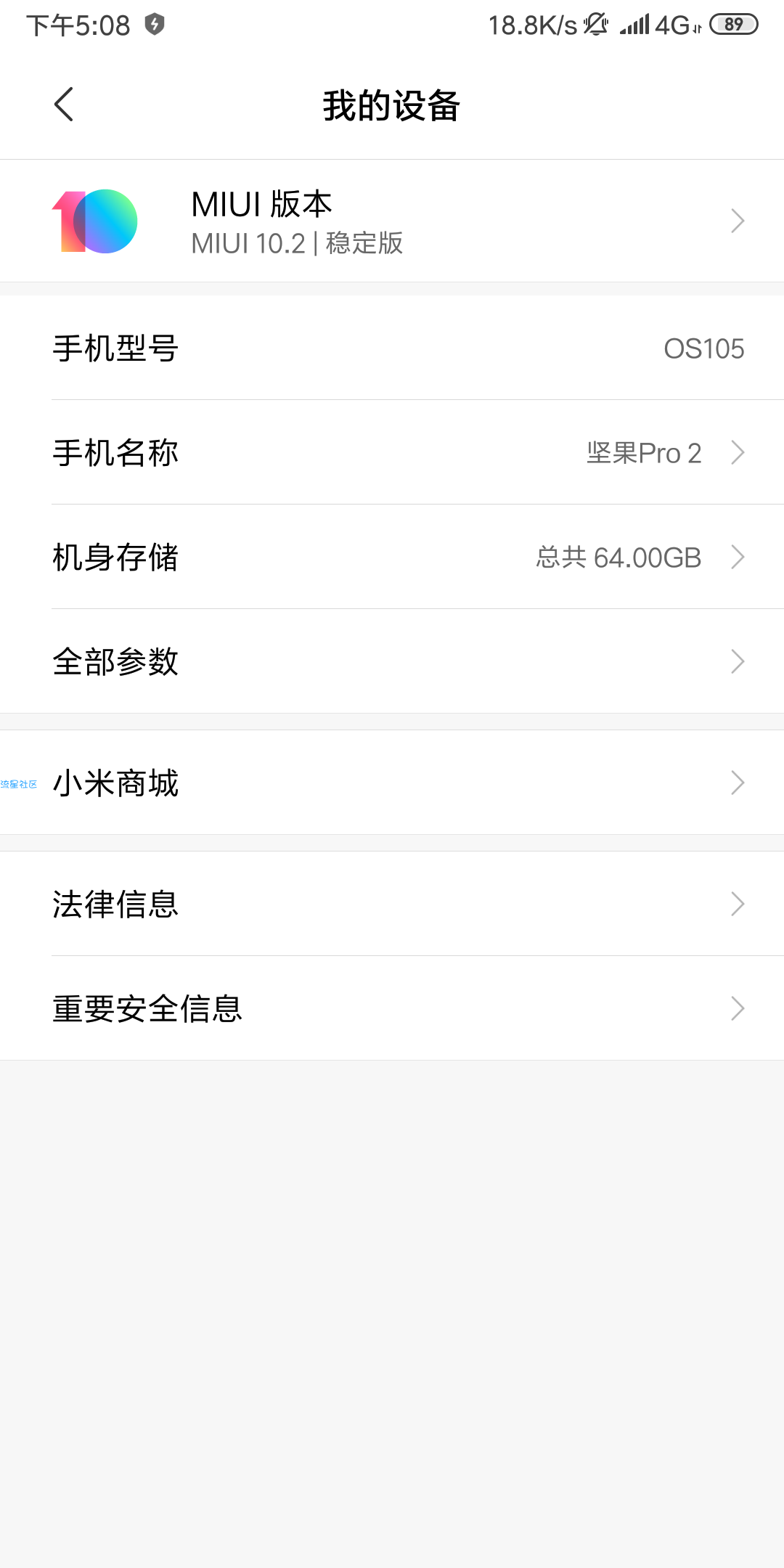784x1568 pixels.
Task: Go back from 我的设备 screen
Action: 64,105
